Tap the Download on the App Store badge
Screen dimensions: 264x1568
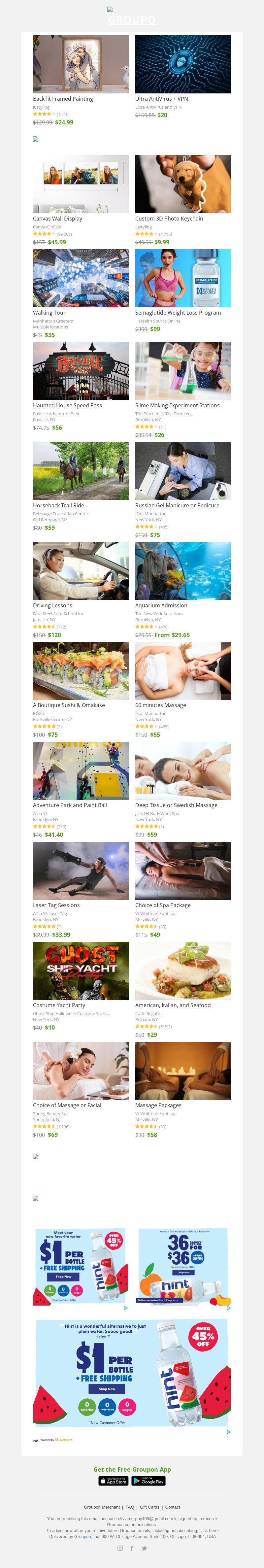[x=114, y=1481]
